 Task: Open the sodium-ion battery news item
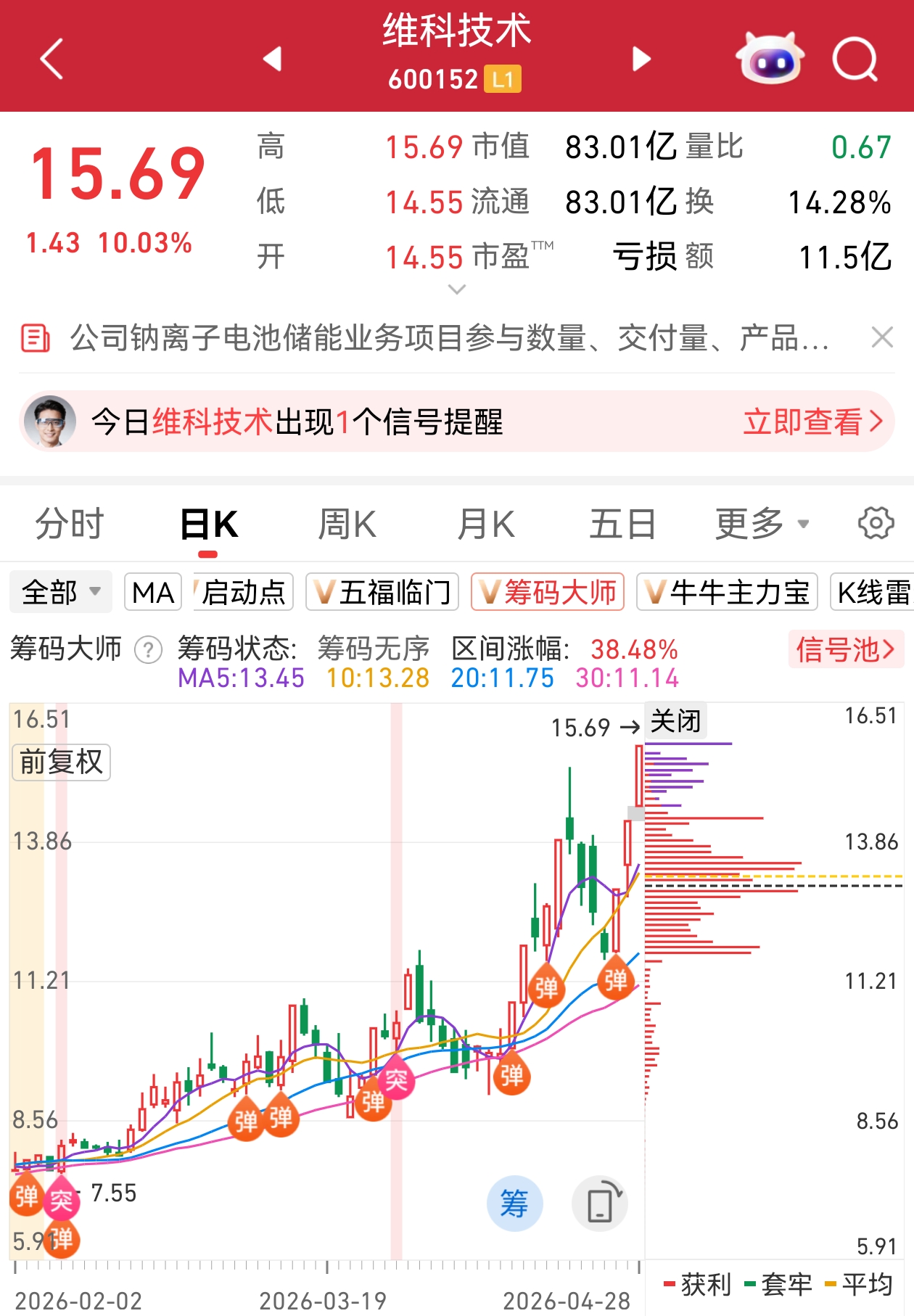click(448, 338)
